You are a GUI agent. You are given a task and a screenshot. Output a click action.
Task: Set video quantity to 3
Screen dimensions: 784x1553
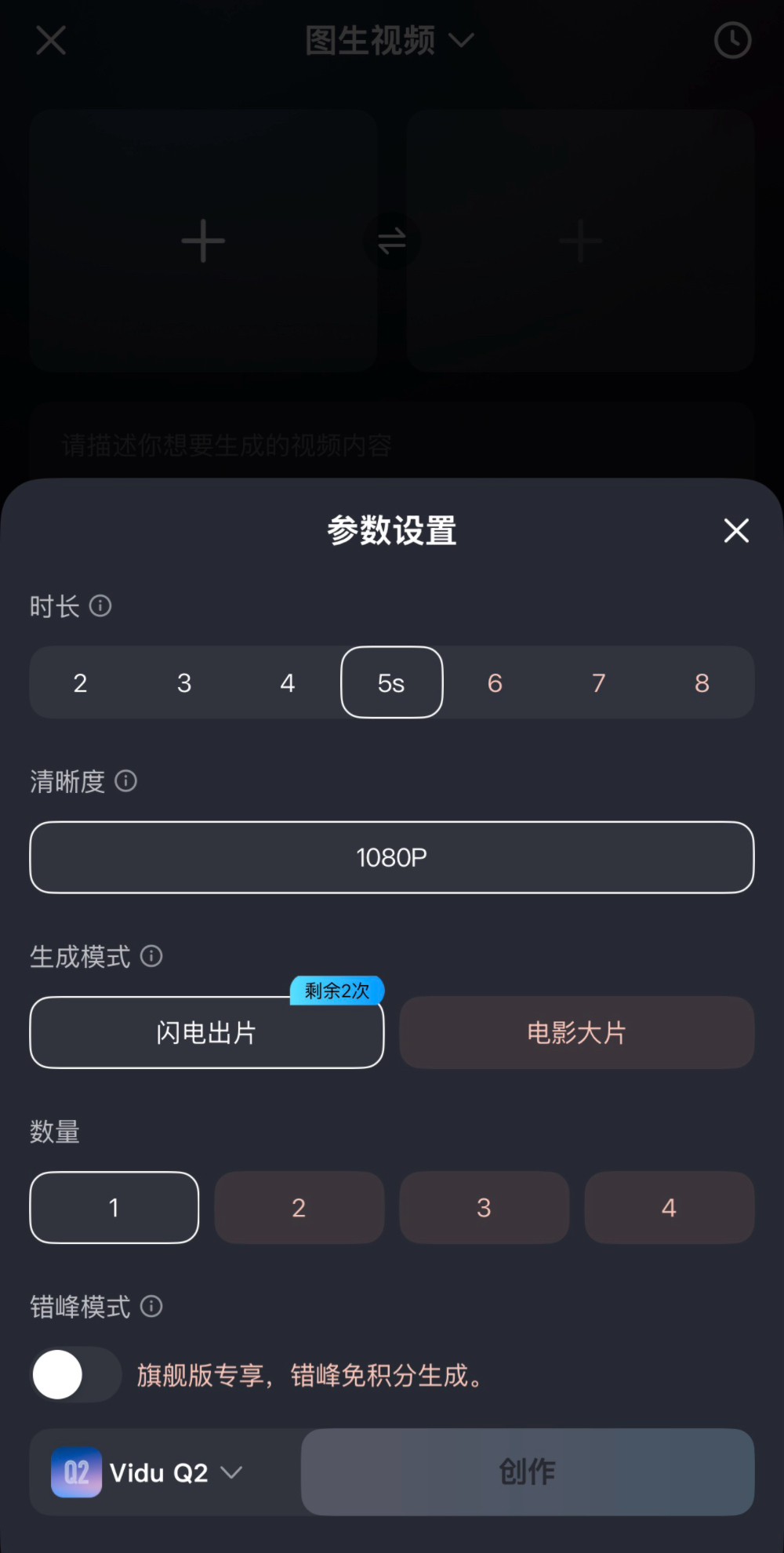coord(484,1208)
